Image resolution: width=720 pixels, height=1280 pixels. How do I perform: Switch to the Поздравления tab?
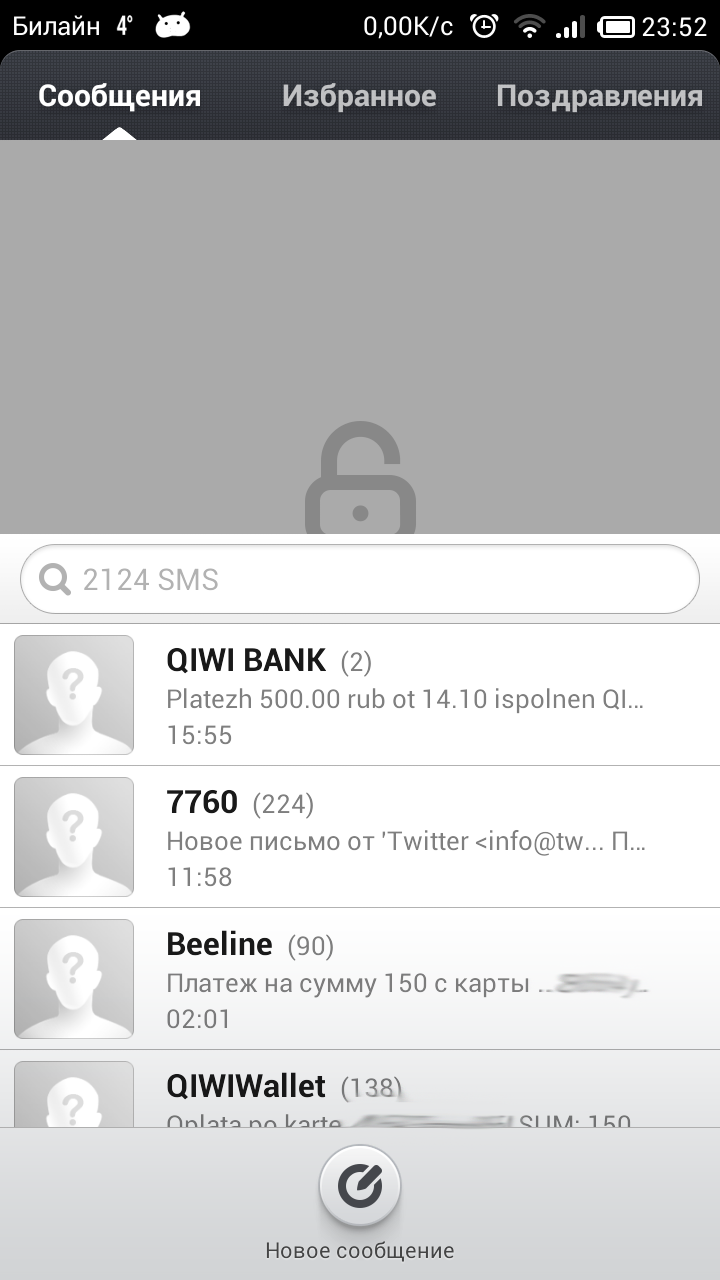click(599, 96)
